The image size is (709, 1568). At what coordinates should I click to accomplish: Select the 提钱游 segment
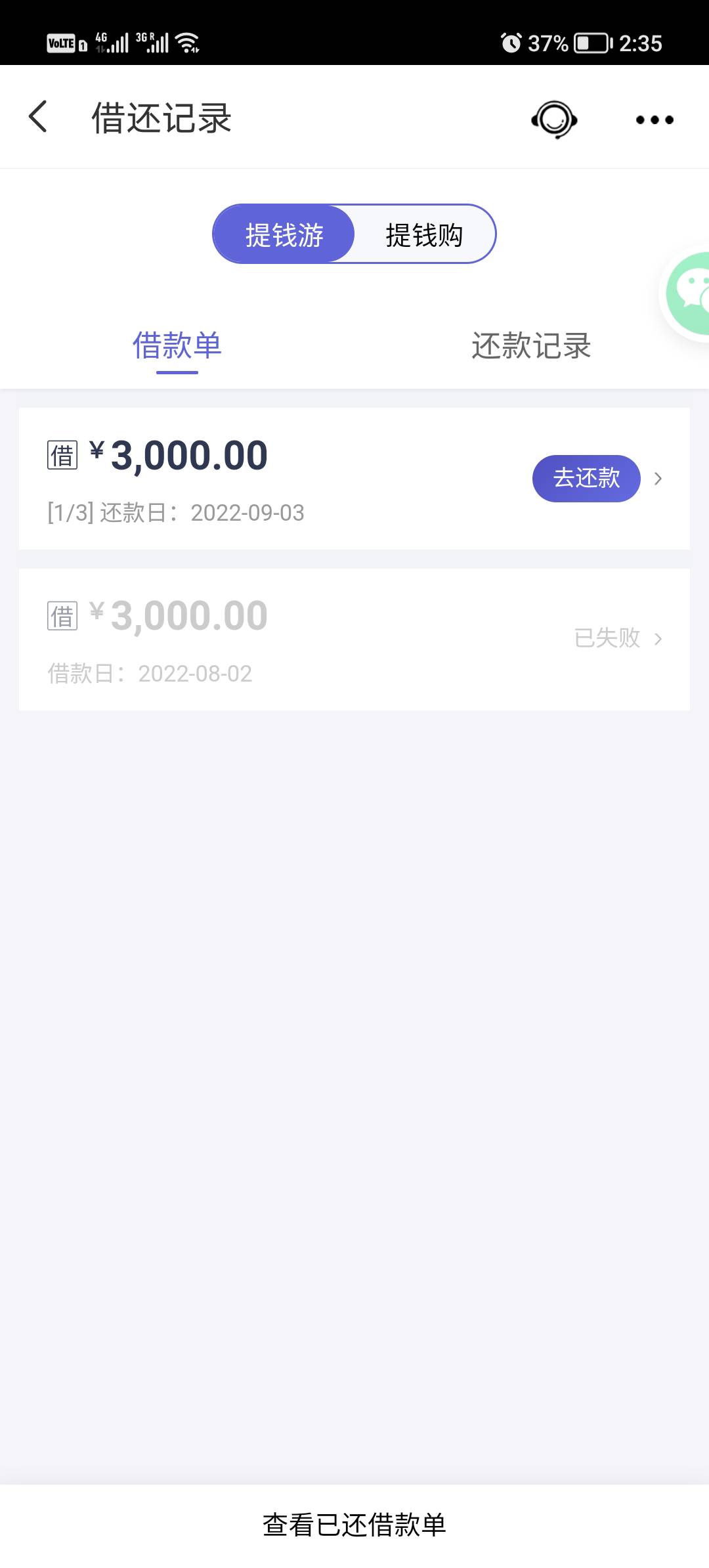tap(284, 234)
